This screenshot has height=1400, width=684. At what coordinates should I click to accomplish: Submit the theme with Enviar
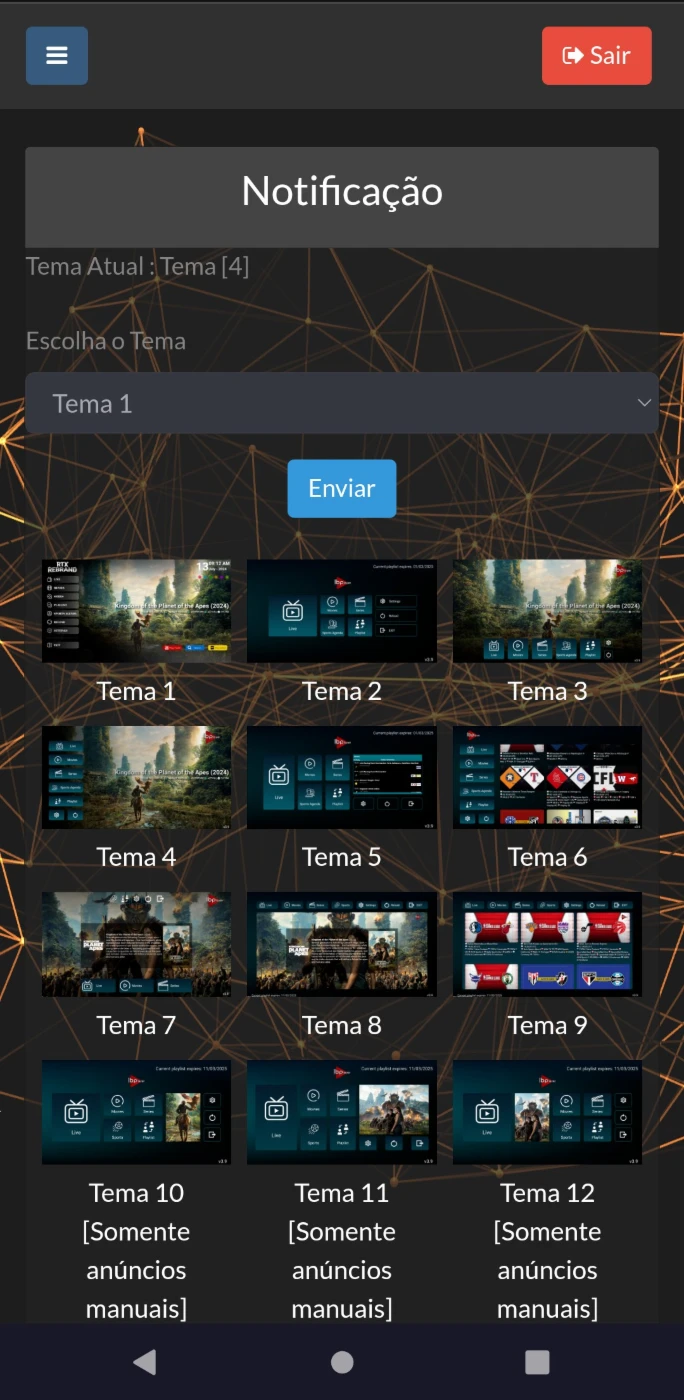(x=342, y=488)
